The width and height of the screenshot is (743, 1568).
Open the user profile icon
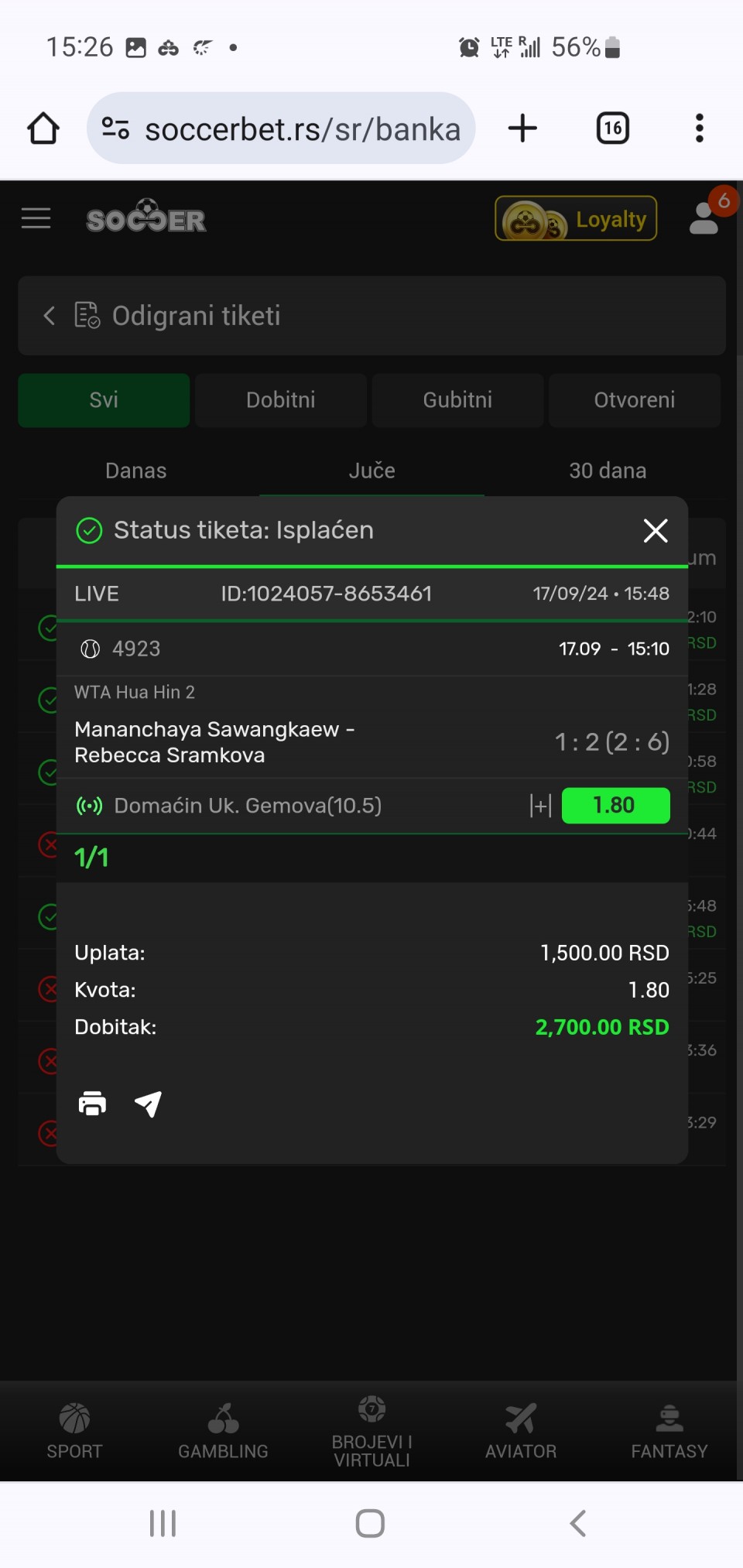(x=704, y=218)
